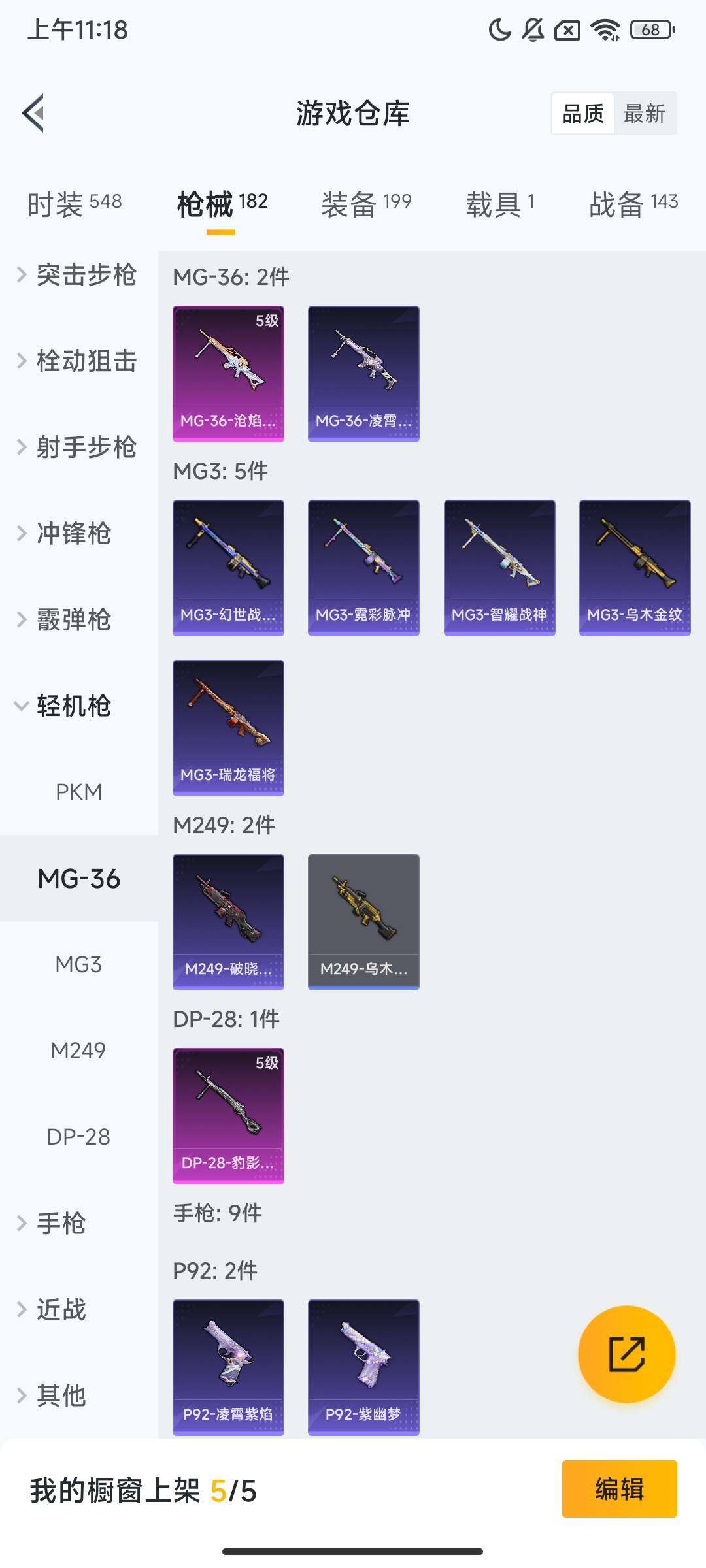
Task: Click the muted notification bell icon
Action: tap(532, 29)
